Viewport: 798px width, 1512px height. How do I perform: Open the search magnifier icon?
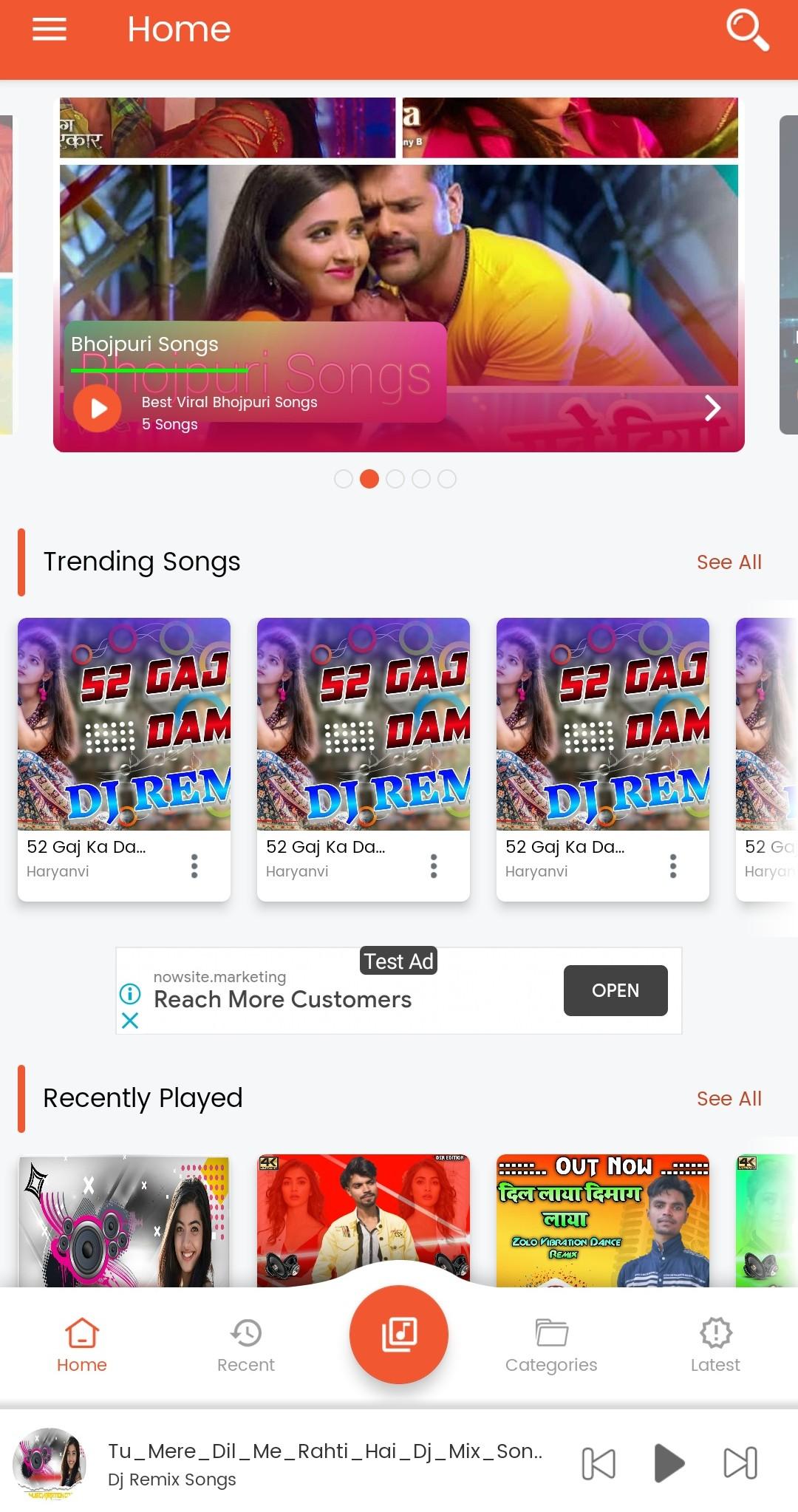pyautogui.click(x=746, y=30)
